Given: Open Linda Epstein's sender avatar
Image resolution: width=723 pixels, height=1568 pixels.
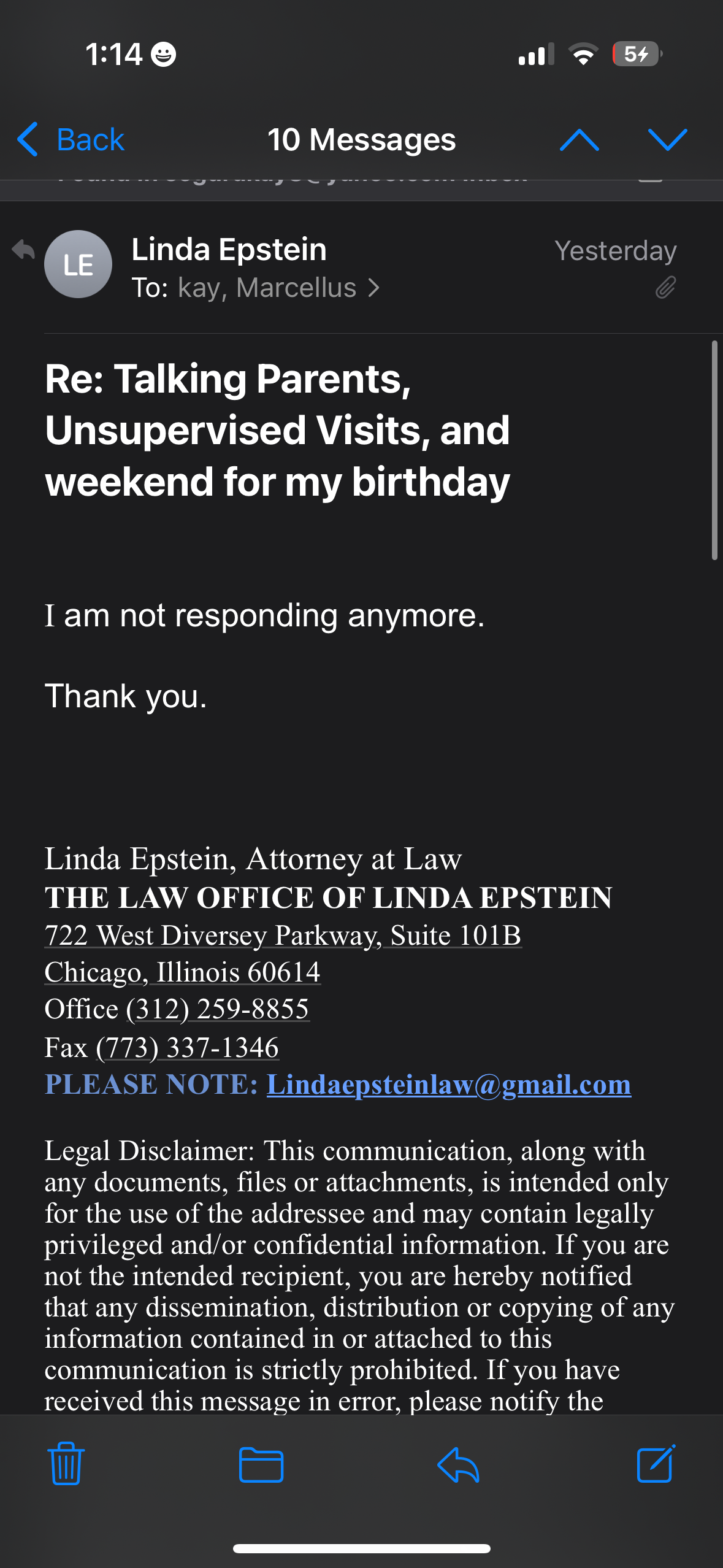Looking at the screenshot, I should point(78,264).
